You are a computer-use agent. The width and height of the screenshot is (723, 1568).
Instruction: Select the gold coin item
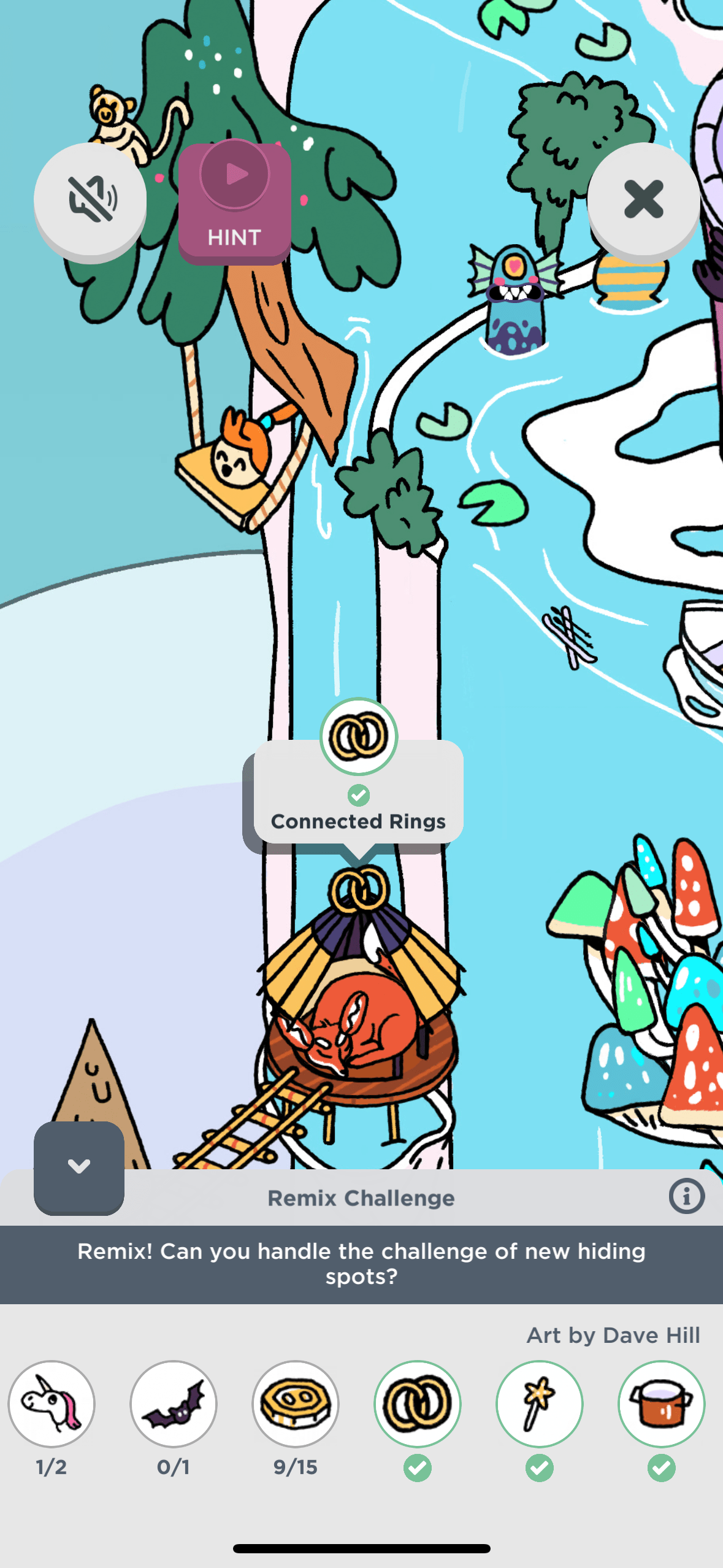tap(296, 1404)
